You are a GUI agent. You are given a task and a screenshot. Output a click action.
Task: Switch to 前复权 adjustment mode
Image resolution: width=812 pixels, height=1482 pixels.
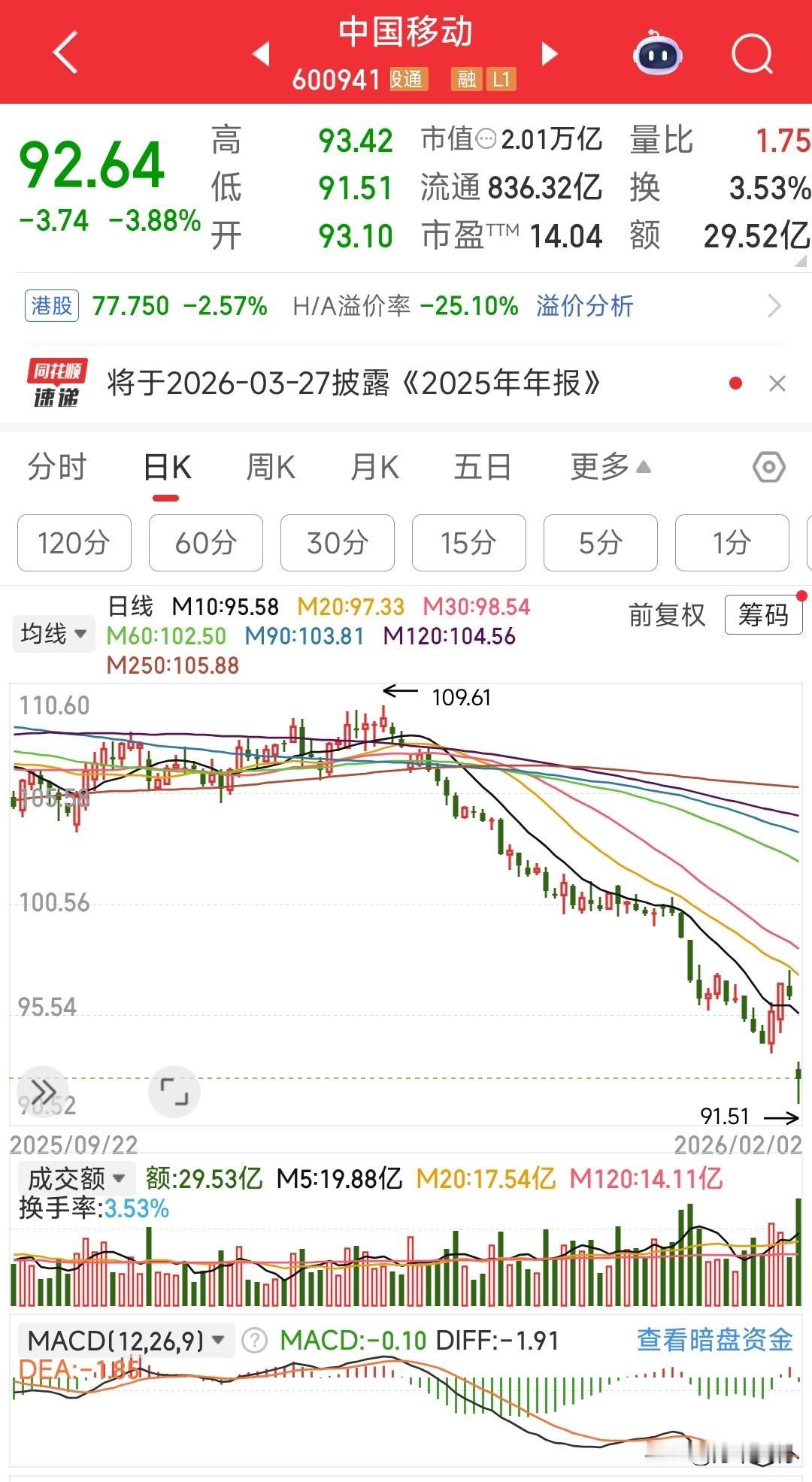point(666,615)
